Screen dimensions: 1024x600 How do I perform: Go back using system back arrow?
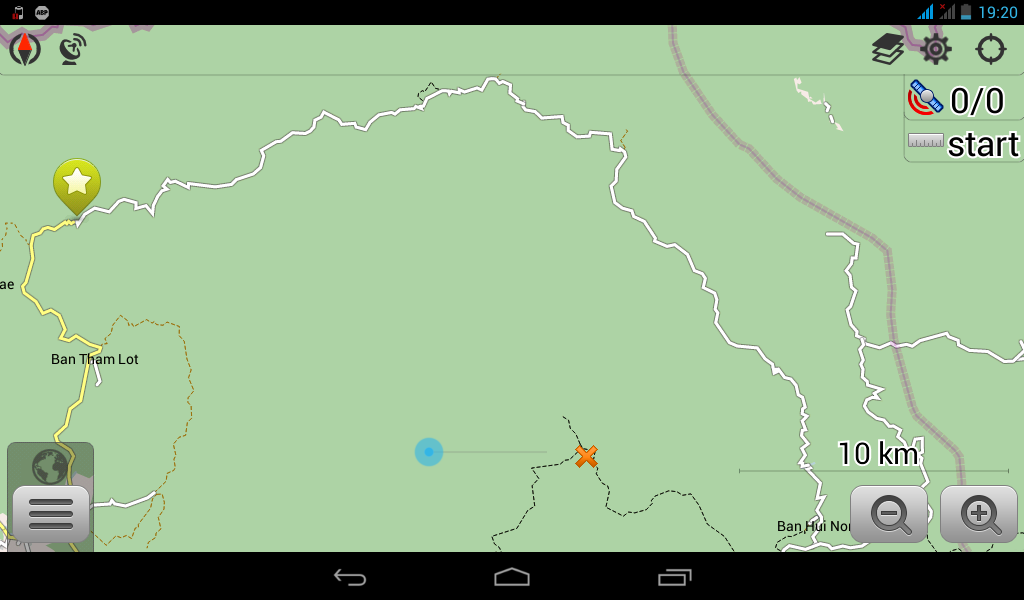point(350,577)
